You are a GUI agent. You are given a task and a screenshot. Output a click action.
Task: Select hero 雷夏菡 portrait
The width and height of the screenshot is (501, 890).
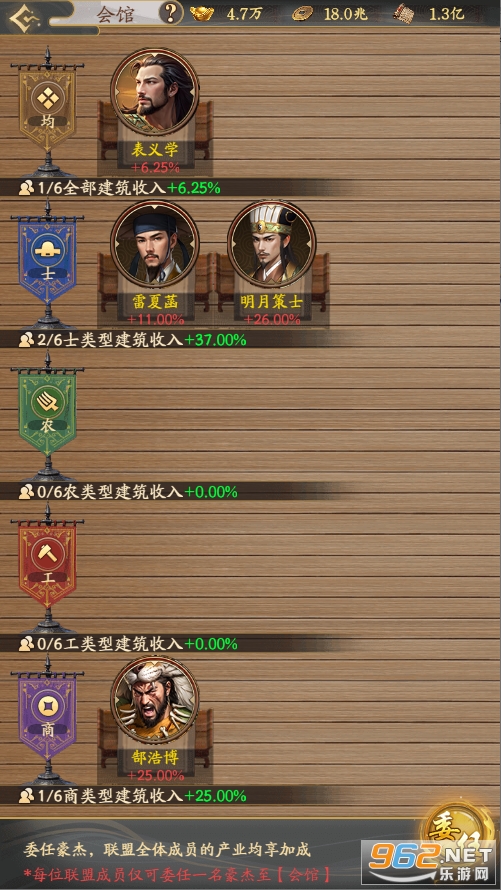point(155,244)
